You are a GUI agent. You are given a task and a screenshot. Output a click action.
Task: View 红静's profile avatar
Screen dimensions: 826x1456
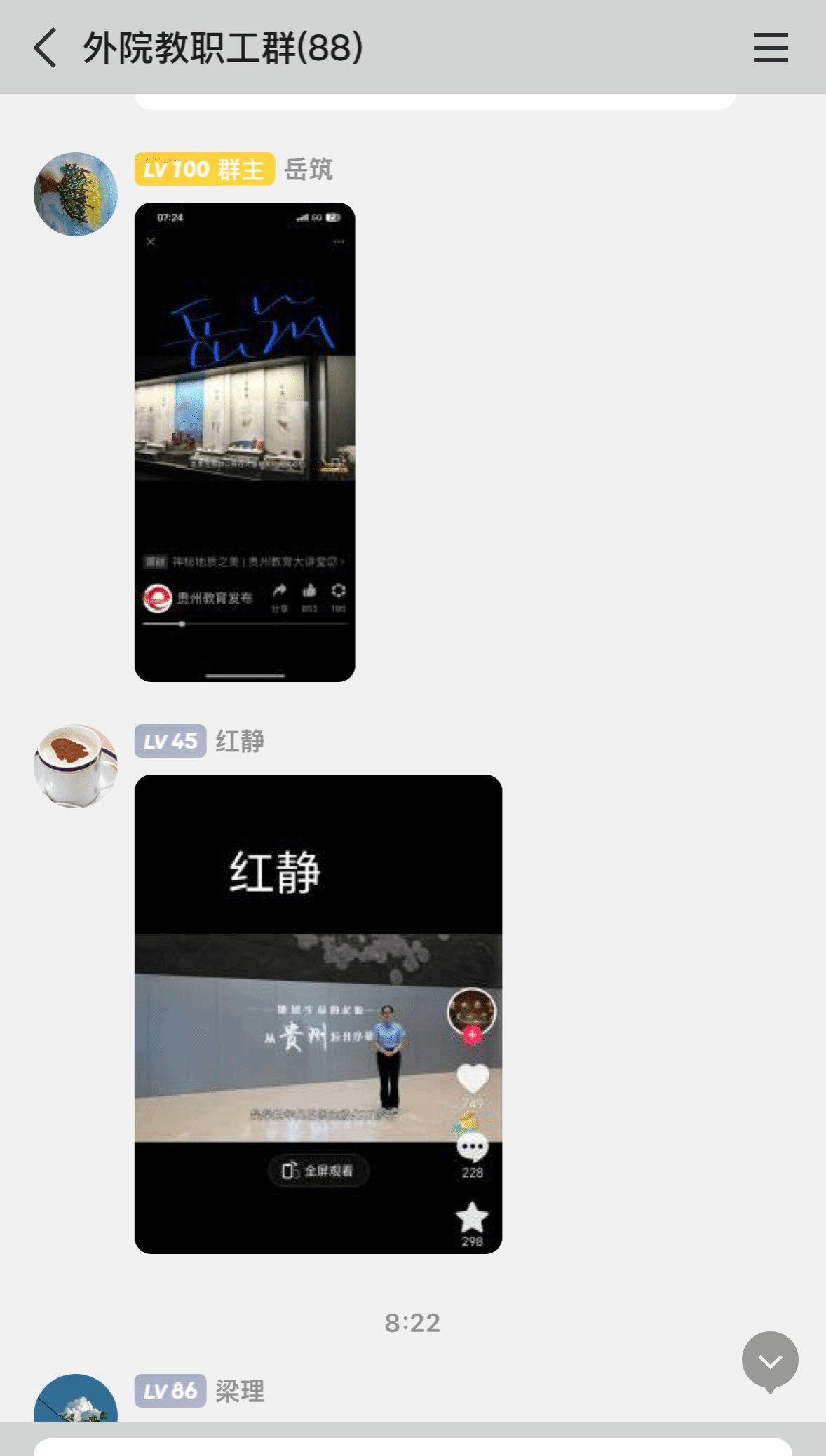76,766
